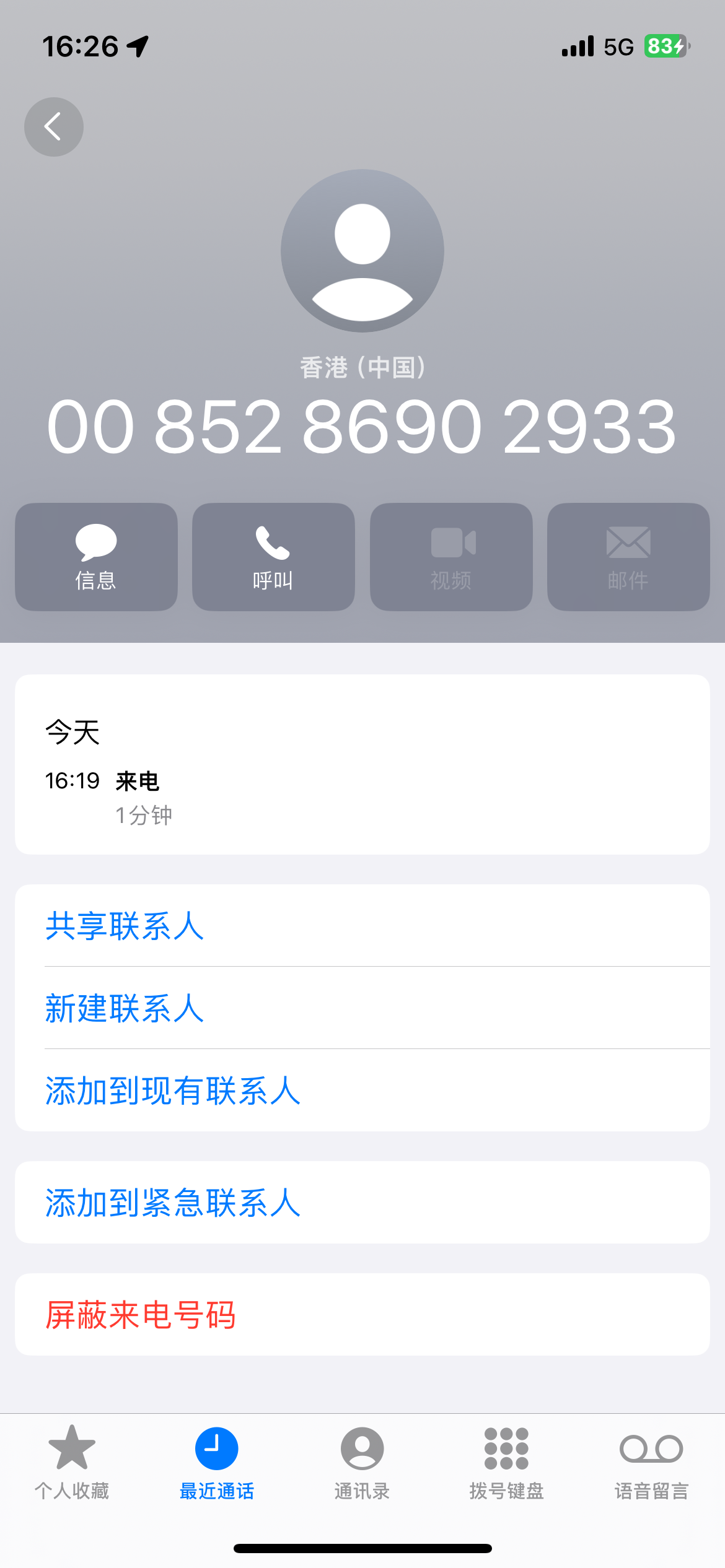Select 添加到现有联系人
Screen dimensions: 725x1568
tap(172, 1091)
